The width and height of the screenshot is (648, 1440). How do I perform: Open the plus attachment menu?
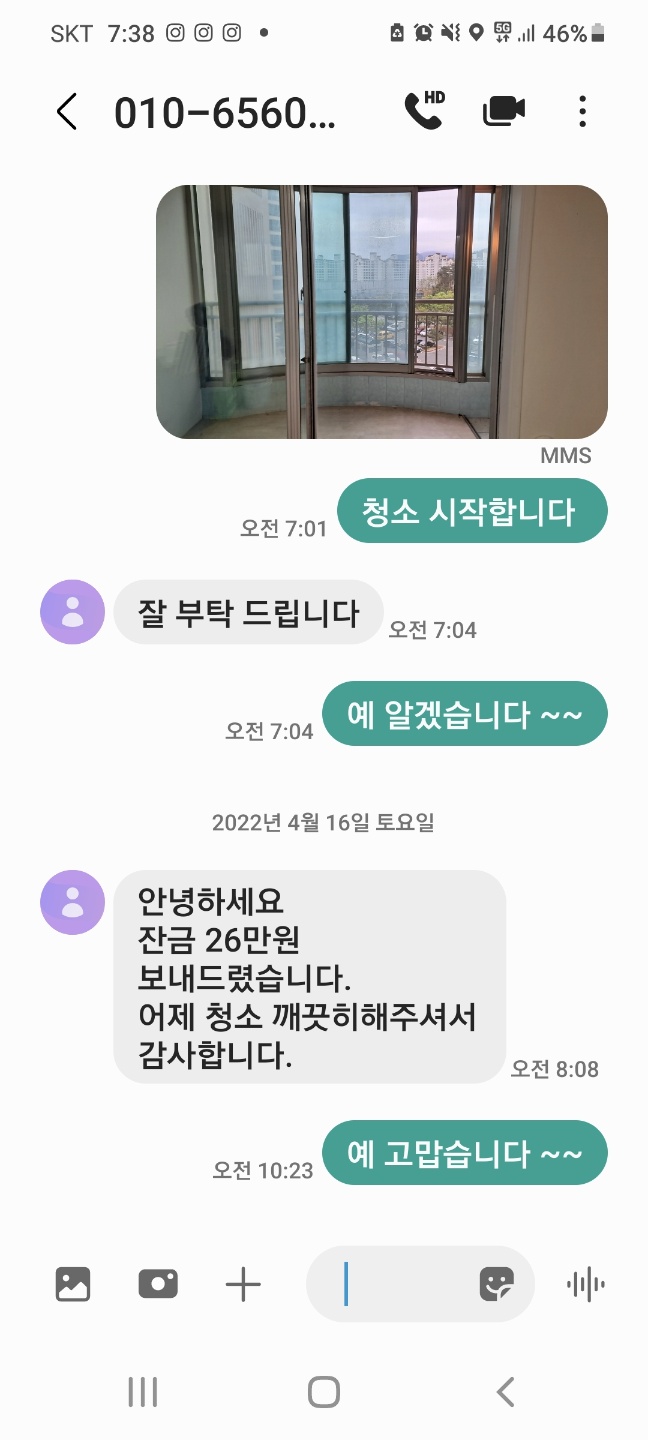pos(243,1284)
